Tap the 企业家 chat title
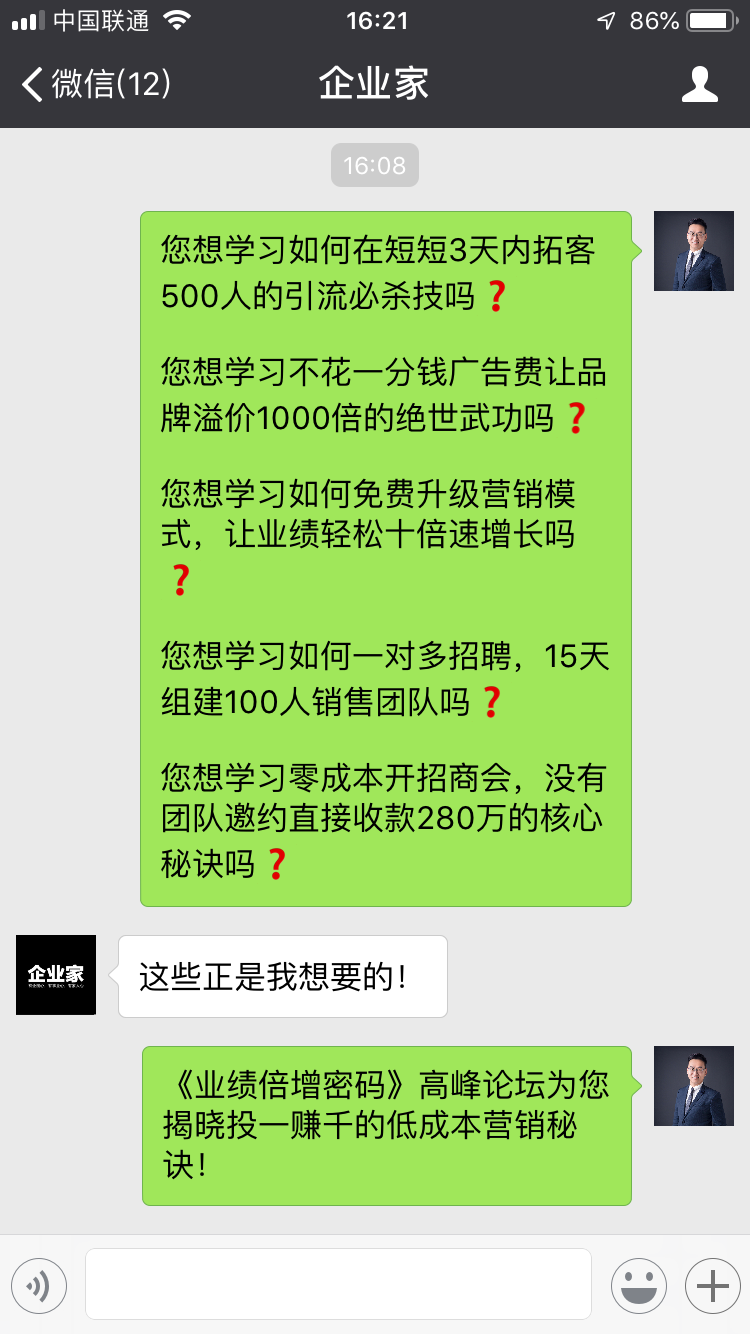 point(373,85)
